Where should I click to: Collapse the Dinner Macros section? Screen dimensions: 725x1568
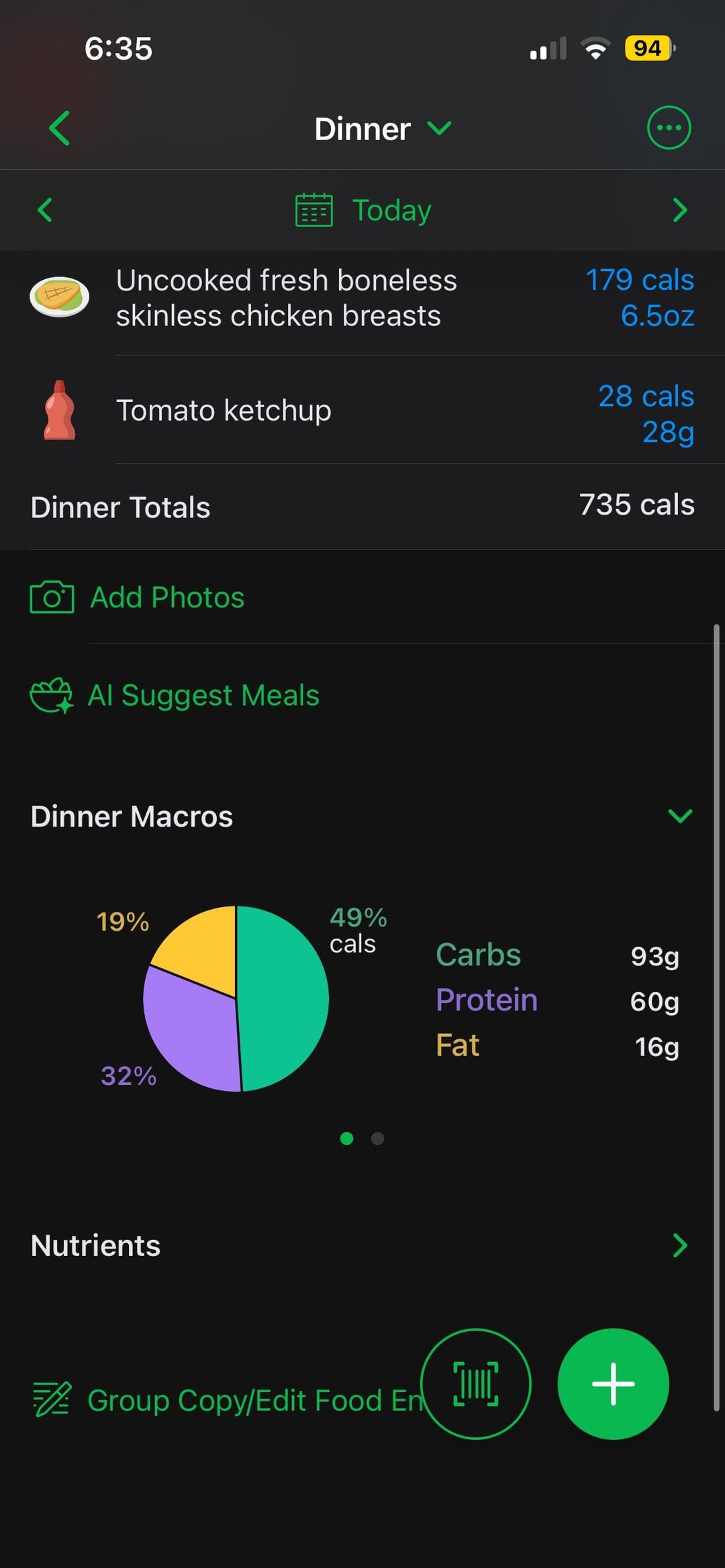[679, 817]
